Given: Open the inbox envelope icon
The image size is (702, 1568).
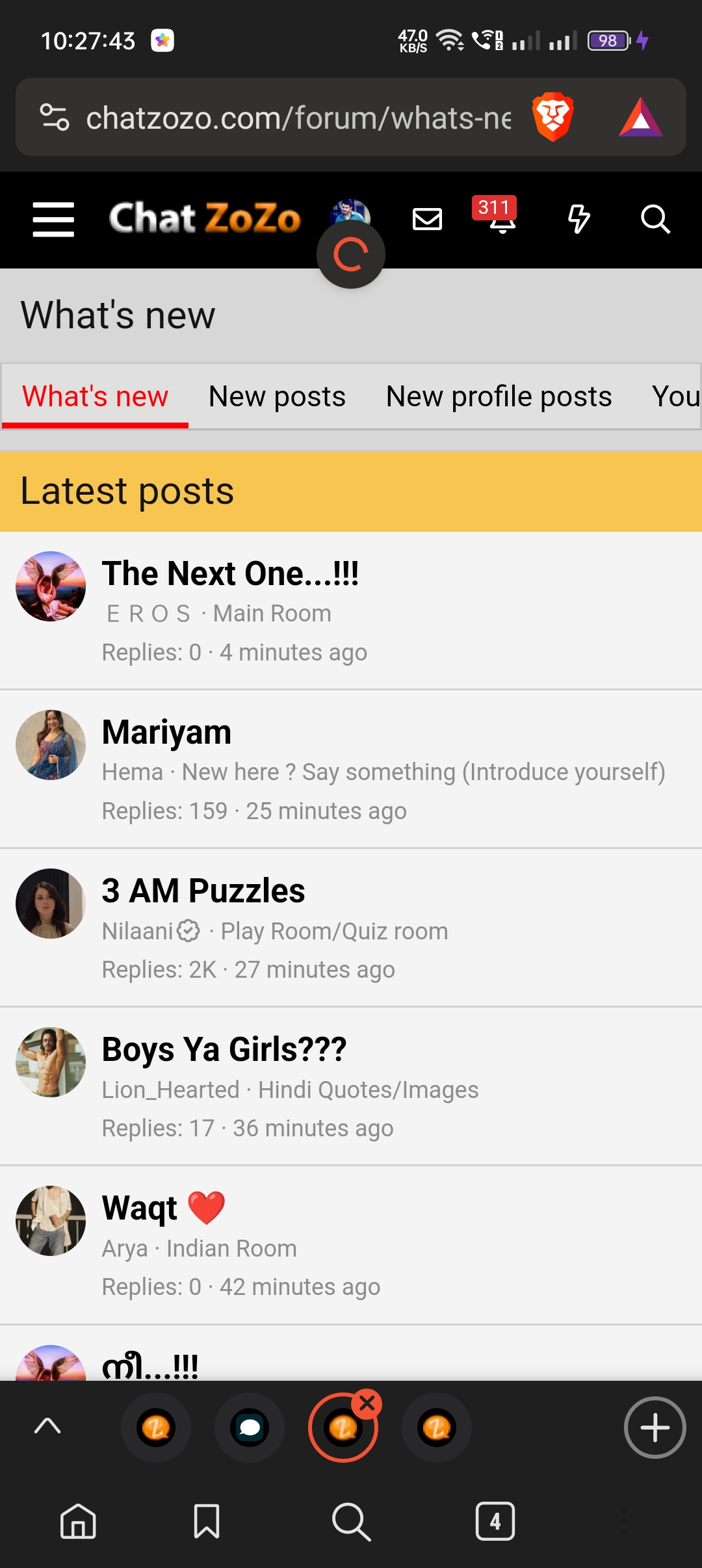Looking at the screenshot, I should point(427,219).
